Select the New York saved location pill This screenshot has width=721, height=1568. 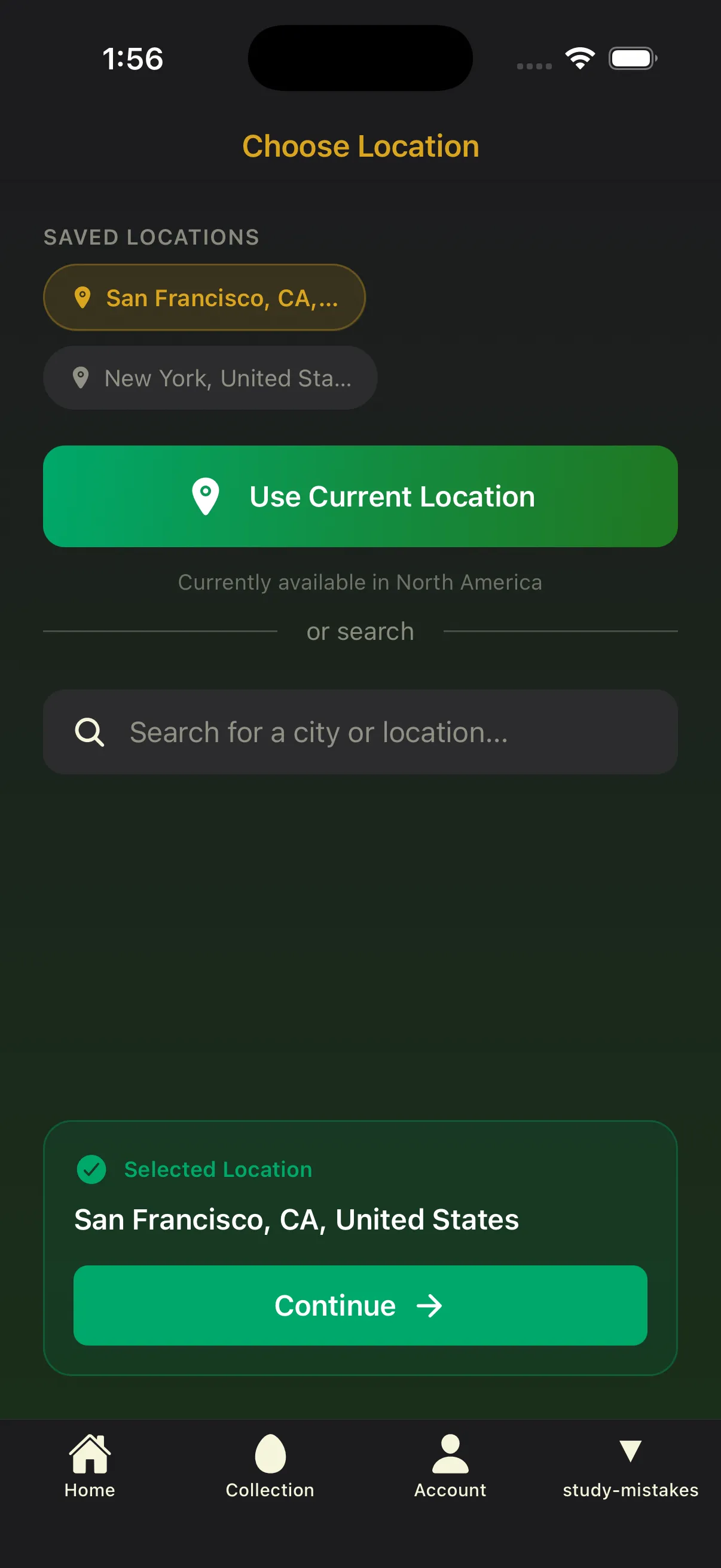pyautogui.click(x=210, y=377)
